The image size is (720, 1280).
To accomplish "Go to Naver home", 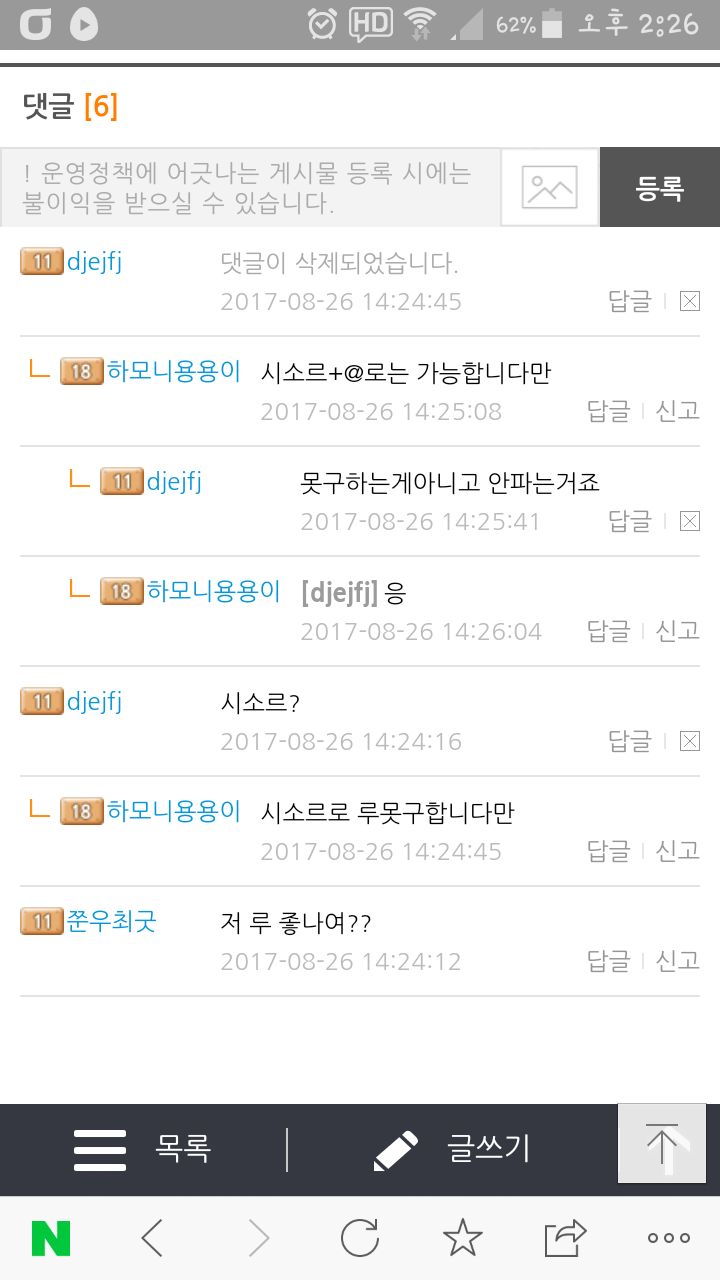I will pos(51,1239).
